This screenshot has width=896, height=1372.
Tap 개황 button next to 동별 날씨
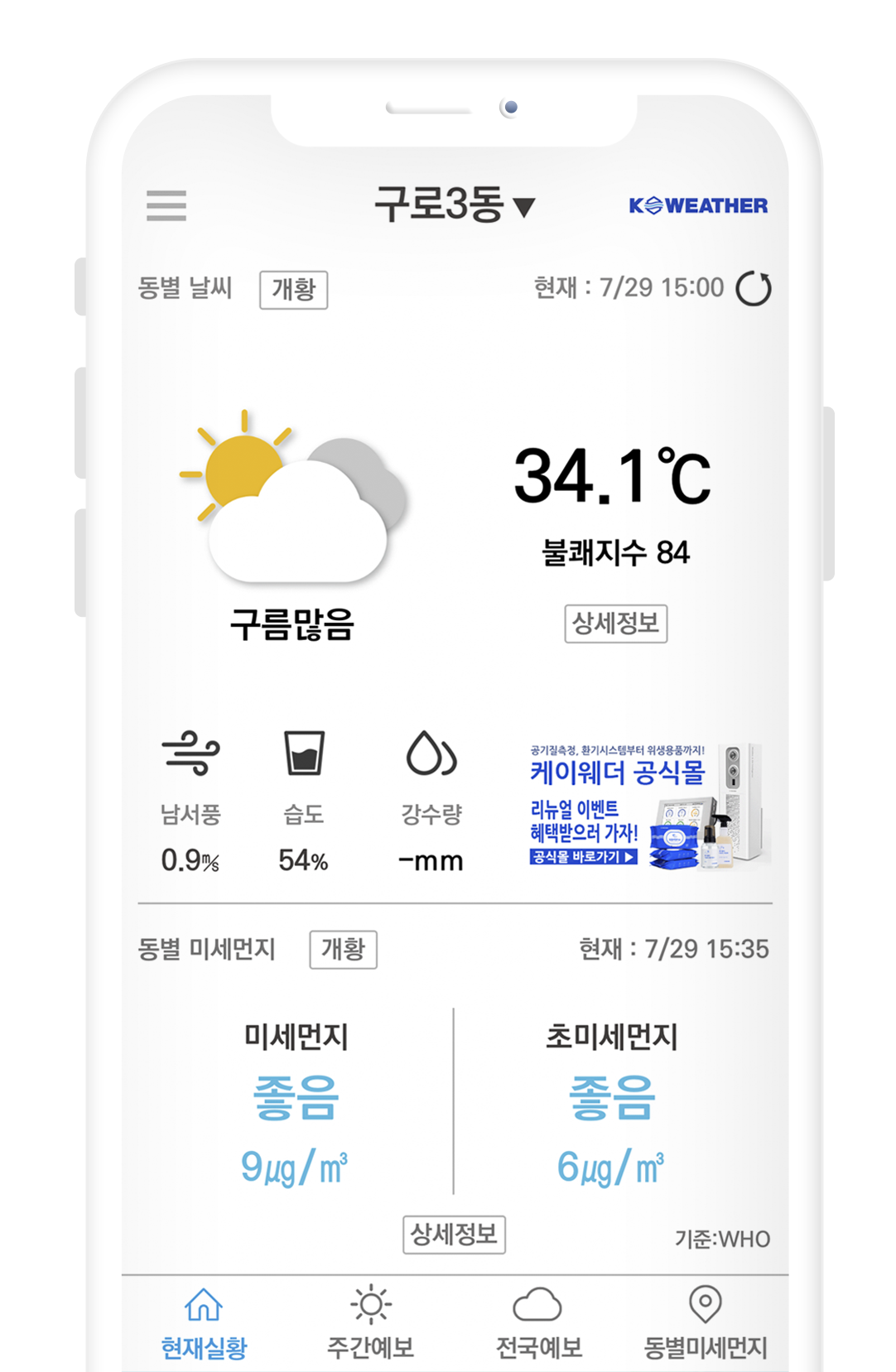click(x=293, y=290)
